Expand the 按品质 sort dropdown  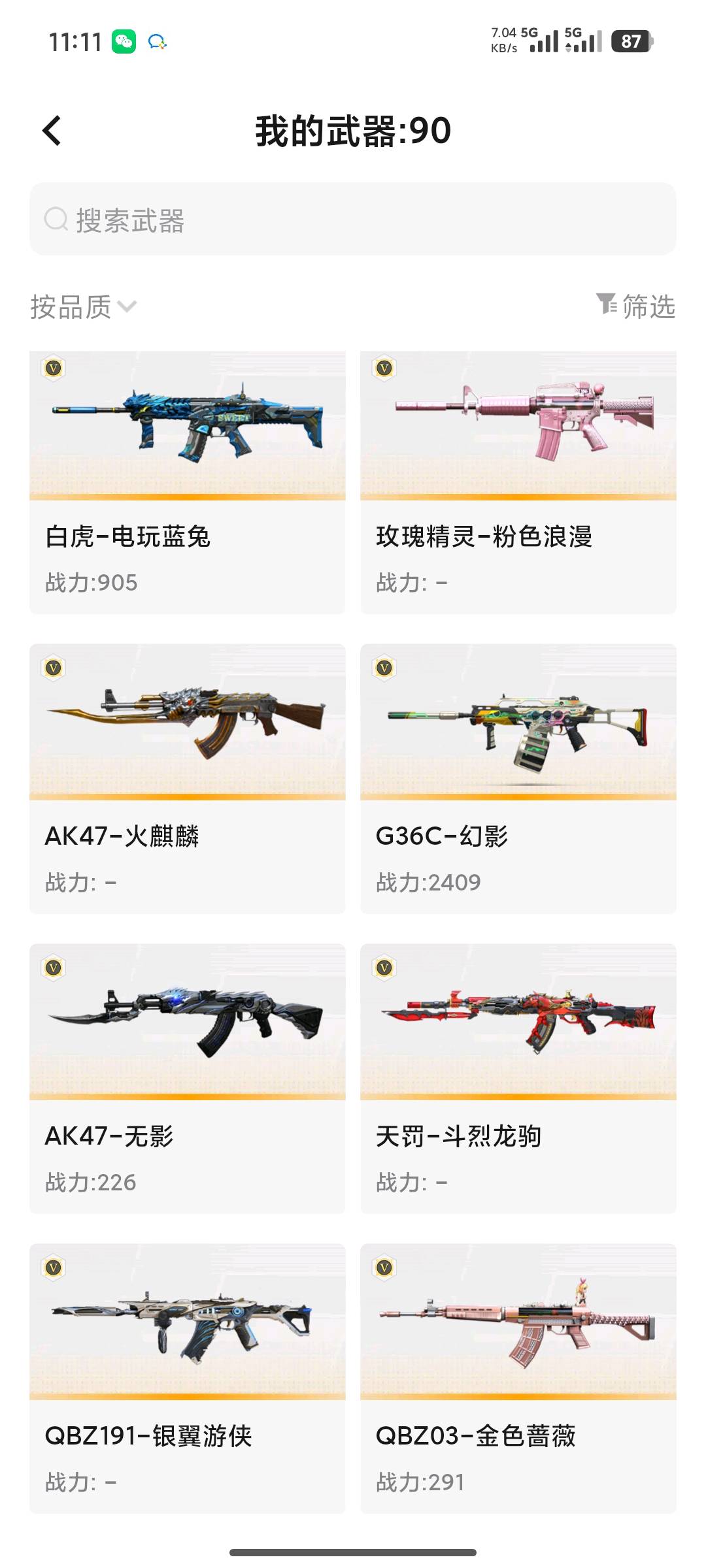click(x=84, y=306)
